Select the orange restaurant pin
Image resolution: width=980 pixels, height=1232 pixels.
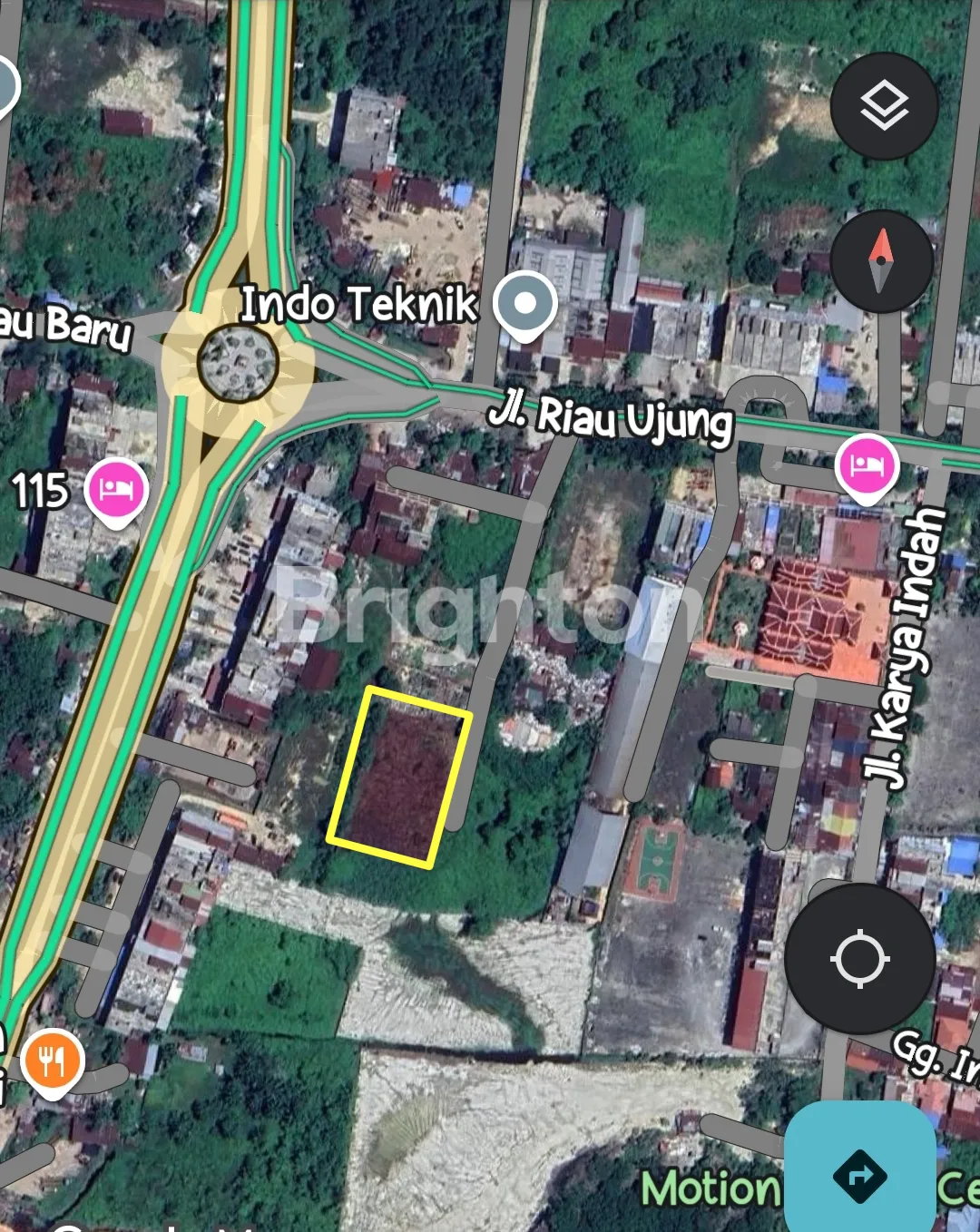point(54,1060)
